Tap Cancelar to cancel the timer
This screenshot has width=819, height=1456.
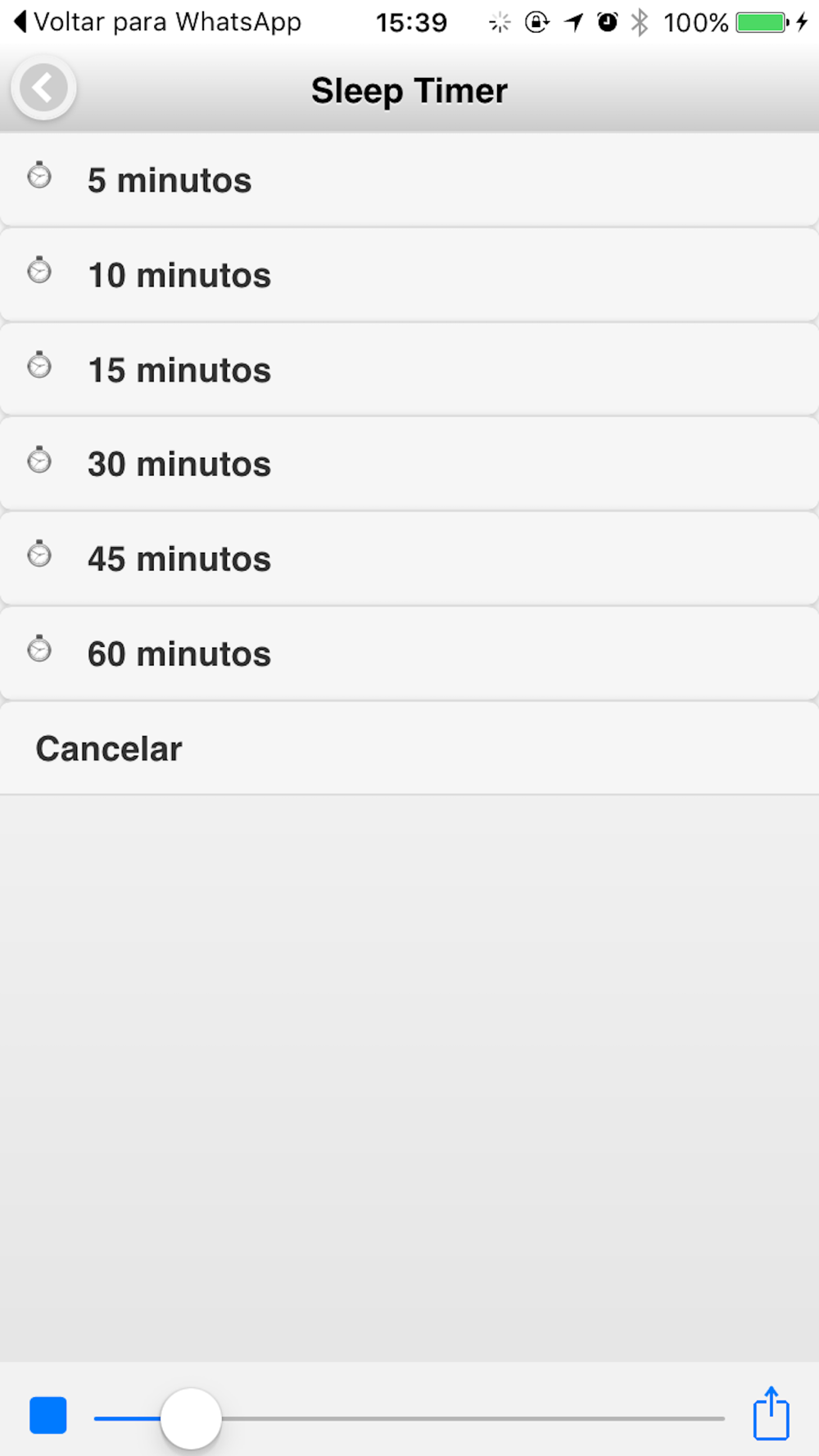click(x=409, y=748)
